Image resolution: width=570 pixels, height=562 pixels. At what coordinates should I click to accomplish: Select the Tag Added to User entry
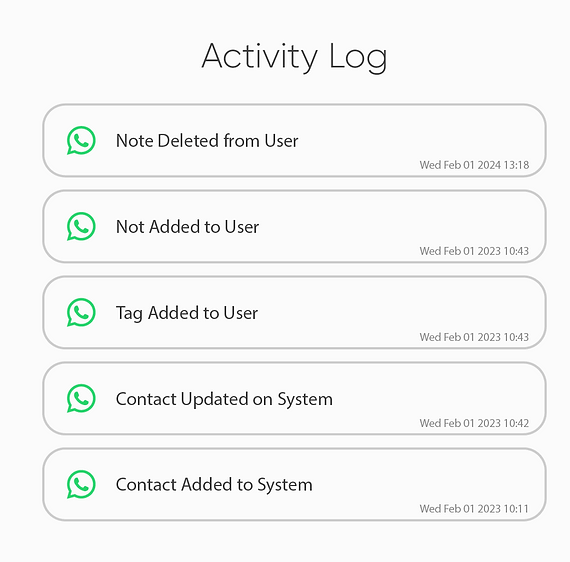coord(294,312)
